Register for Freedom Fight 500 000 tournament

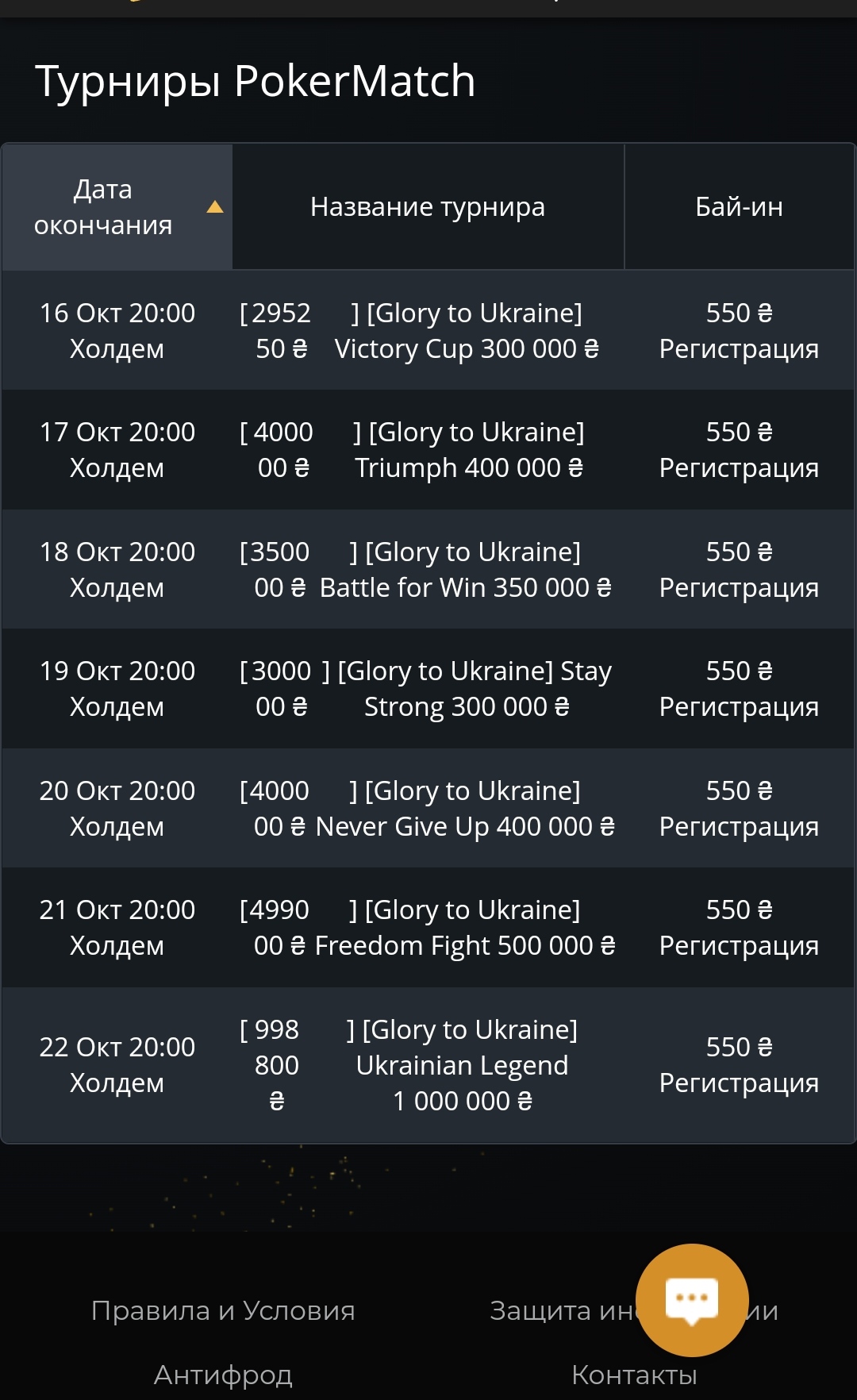pos(739,945)
